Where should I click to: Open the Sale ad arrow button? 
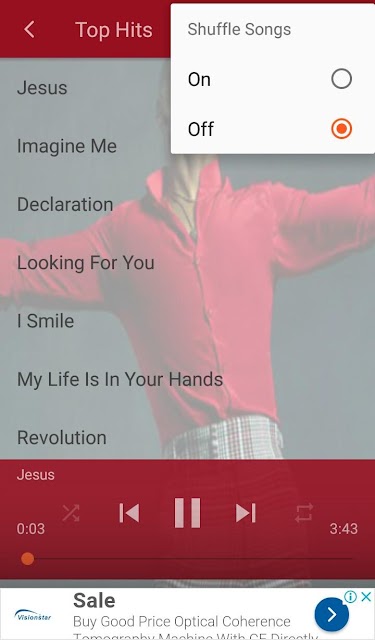pos(331,614)
